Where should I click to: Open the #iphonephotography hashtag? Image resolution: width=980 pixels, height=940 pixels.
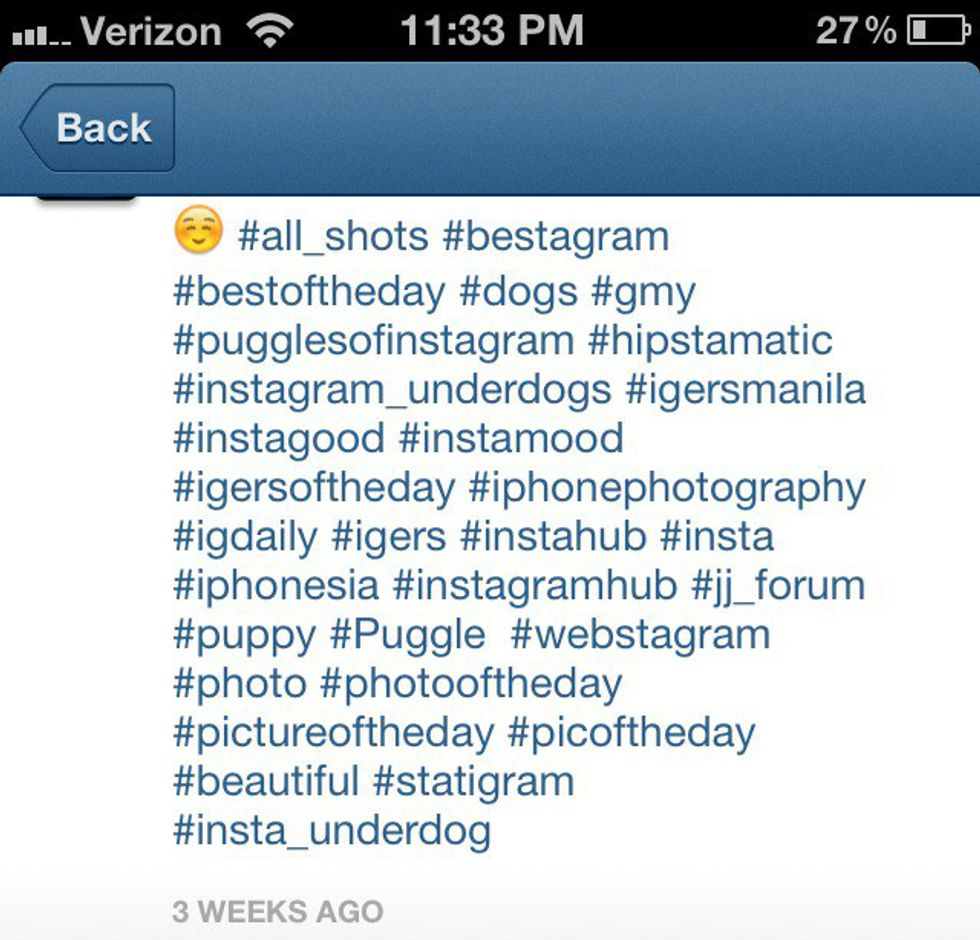[x=666, y=488]
